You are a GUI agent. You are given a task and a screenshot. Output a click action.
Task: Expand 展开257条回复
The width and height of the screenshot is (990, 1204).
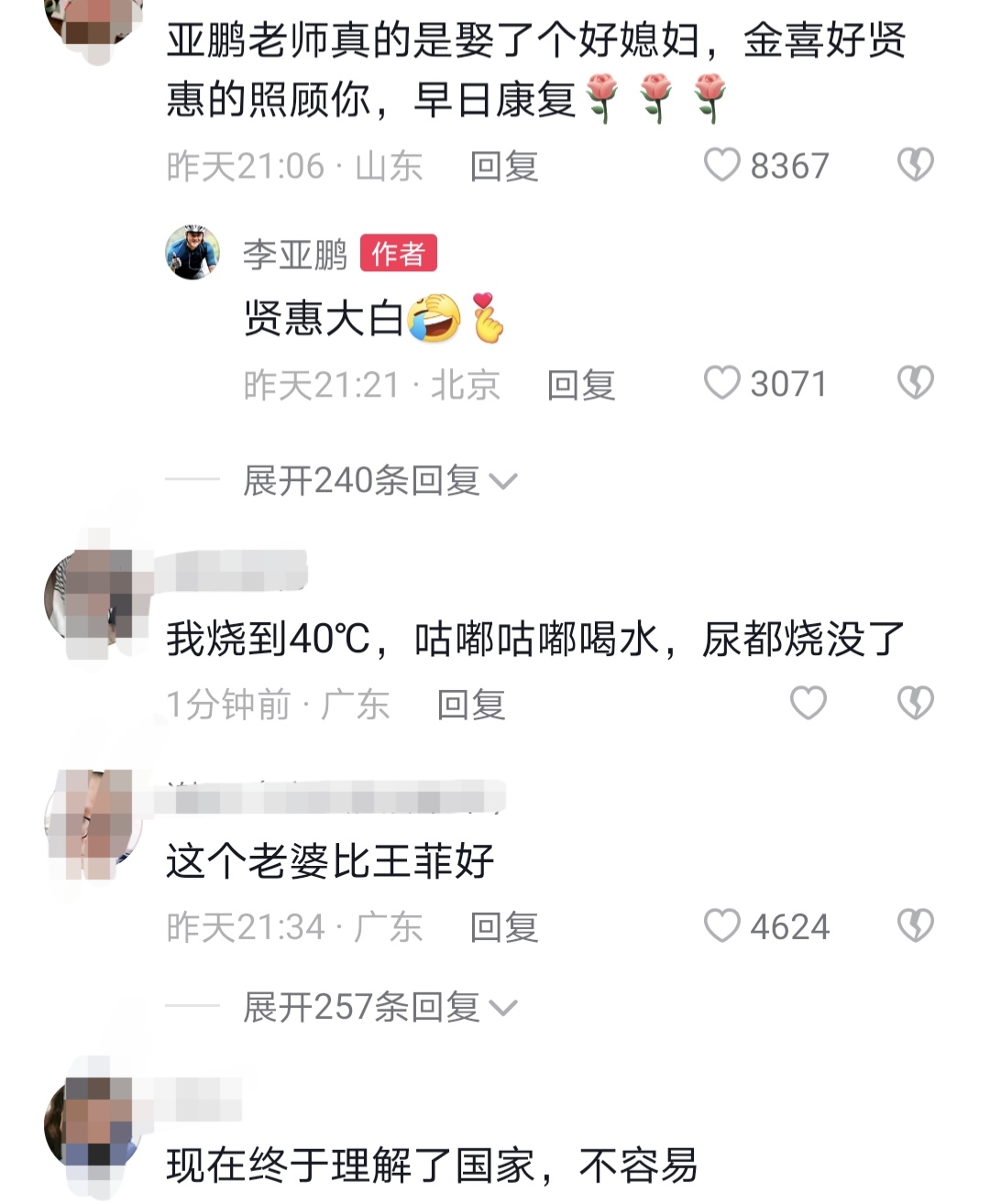point(379,1007)
